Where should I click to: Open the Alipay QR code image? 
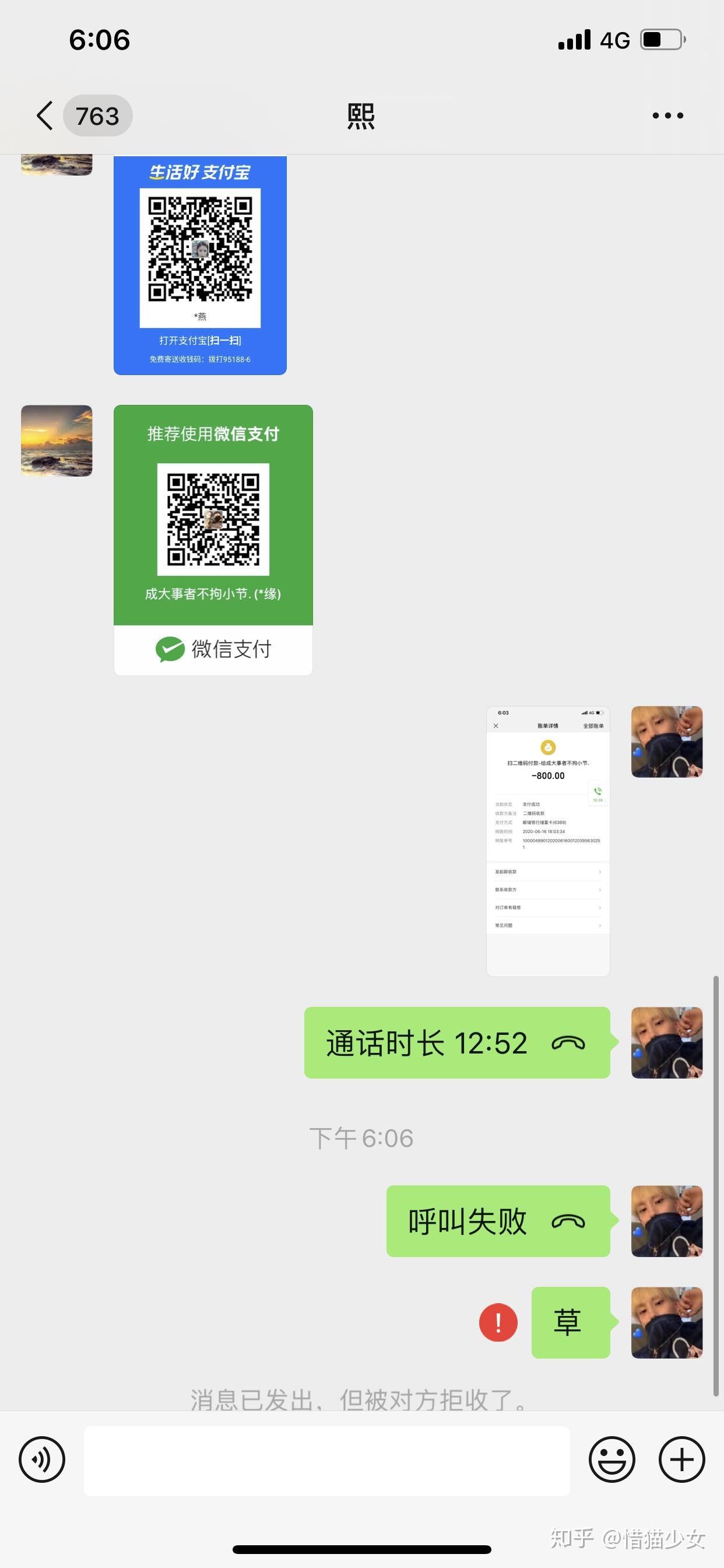pyautogui.click(x=200, y=265)
